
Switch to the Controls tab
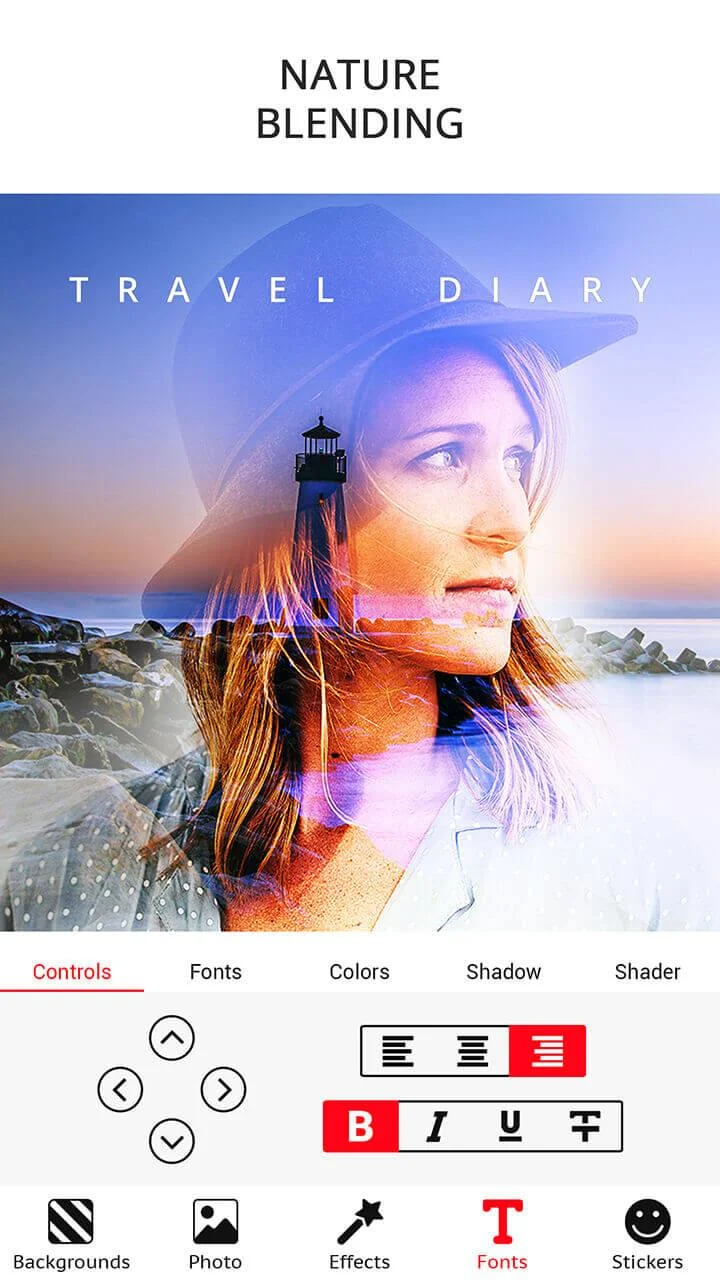point(72,971)
